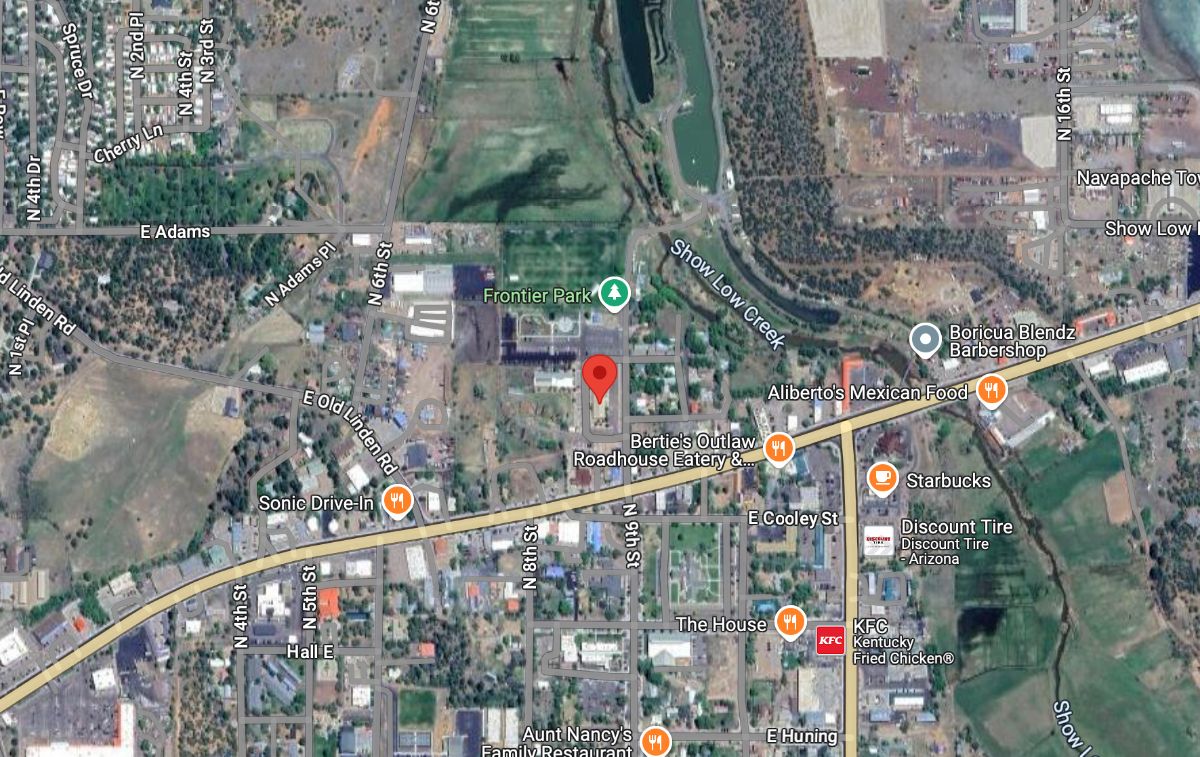View Aunt Nancy's Family Restaurant pin
This screenshot has width=1200, height=757.
coord(655,740)
